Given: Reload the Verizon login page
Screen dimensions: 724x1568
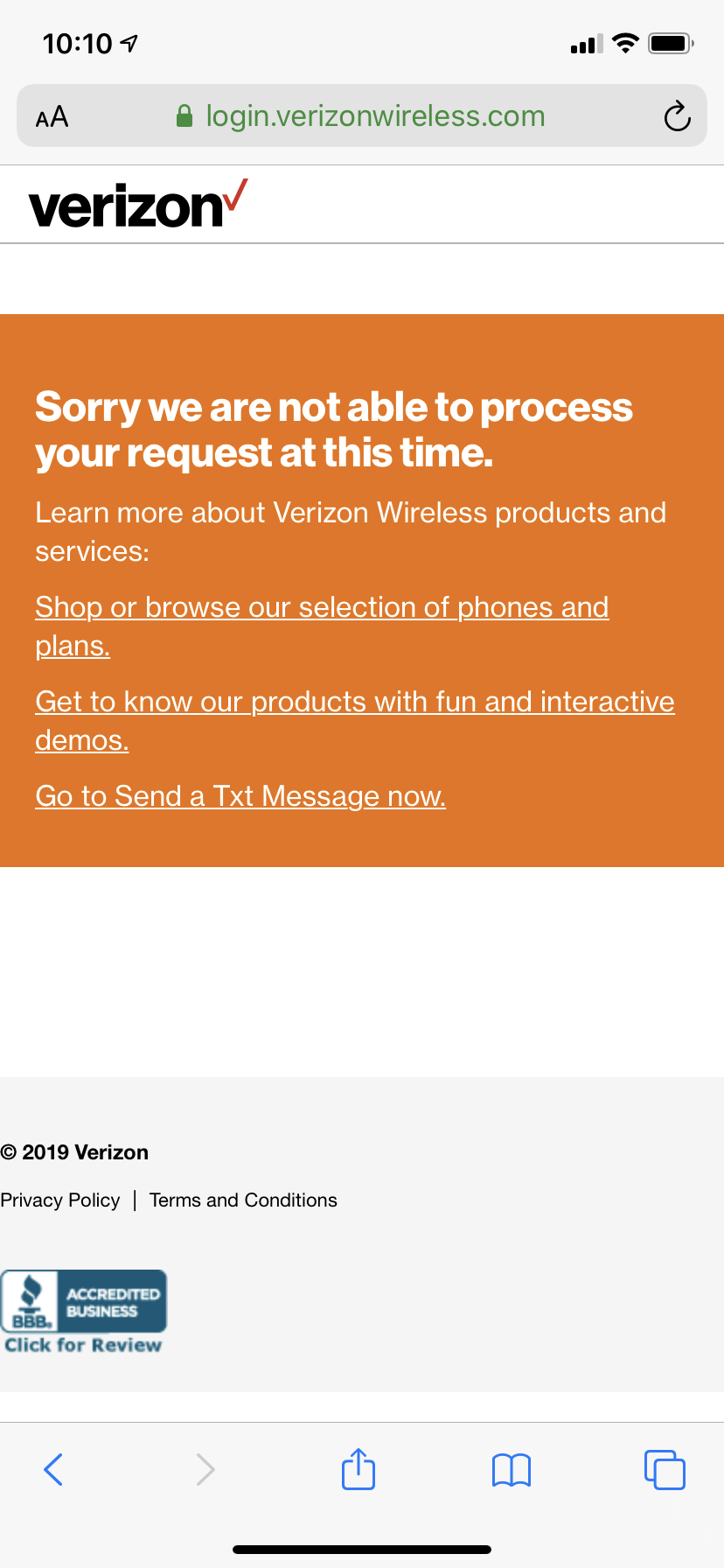Looking at the screenshot, I should tap(677, 116).
